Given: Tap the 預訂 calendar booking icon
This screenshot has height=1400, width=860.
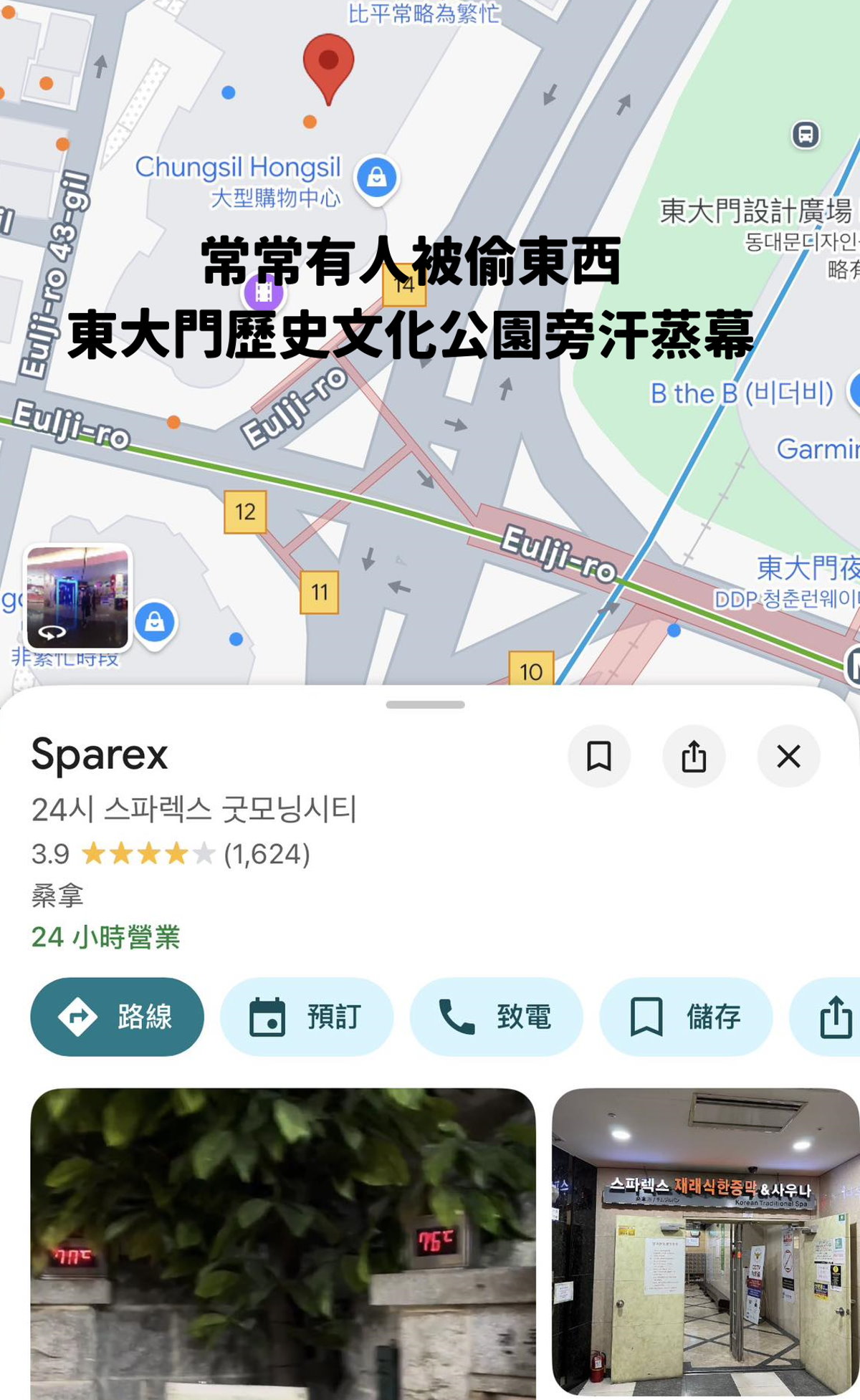Looking at the screenshot, I should [x=268, y=1017].
